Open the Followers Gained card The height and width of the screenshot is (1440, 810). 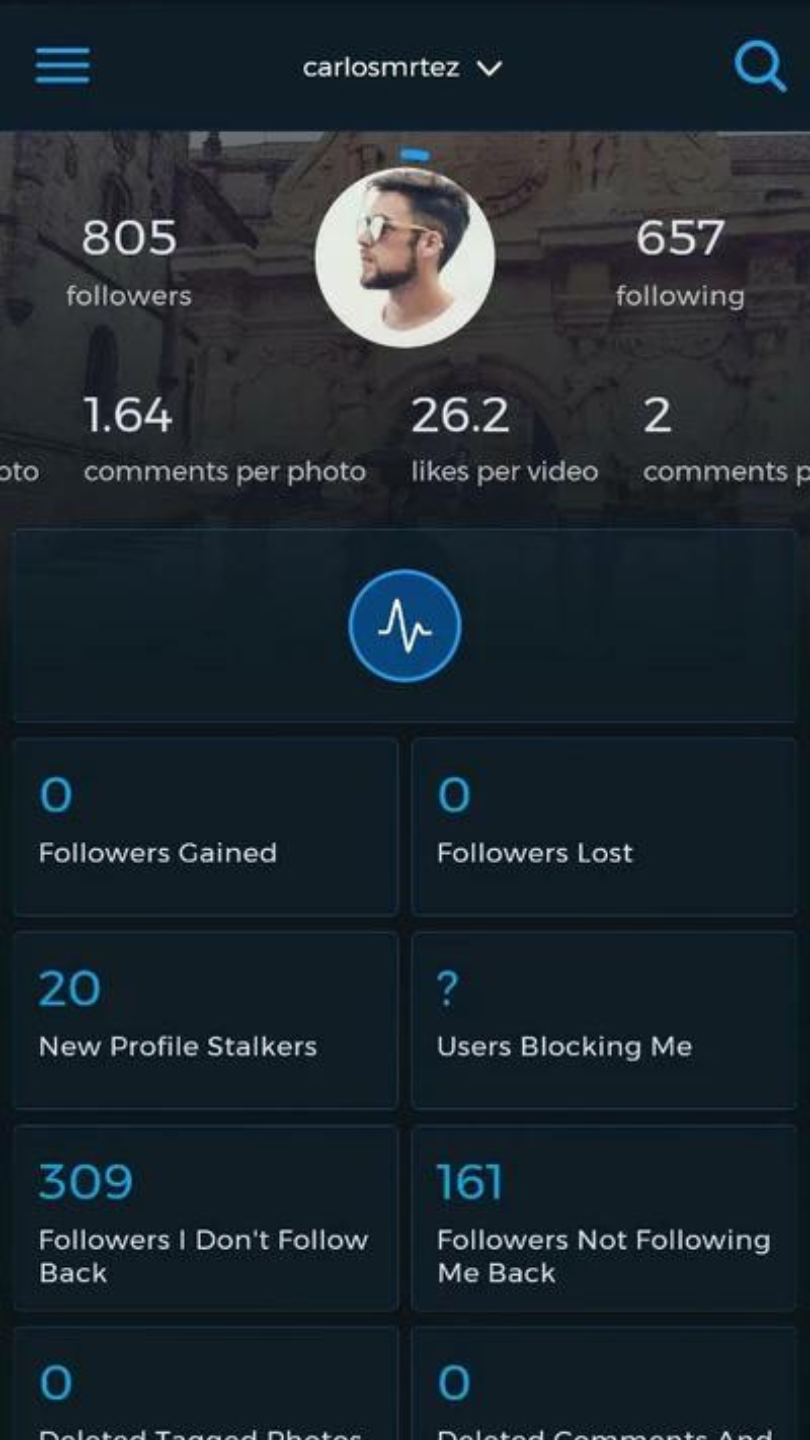[x=205, y=826]
